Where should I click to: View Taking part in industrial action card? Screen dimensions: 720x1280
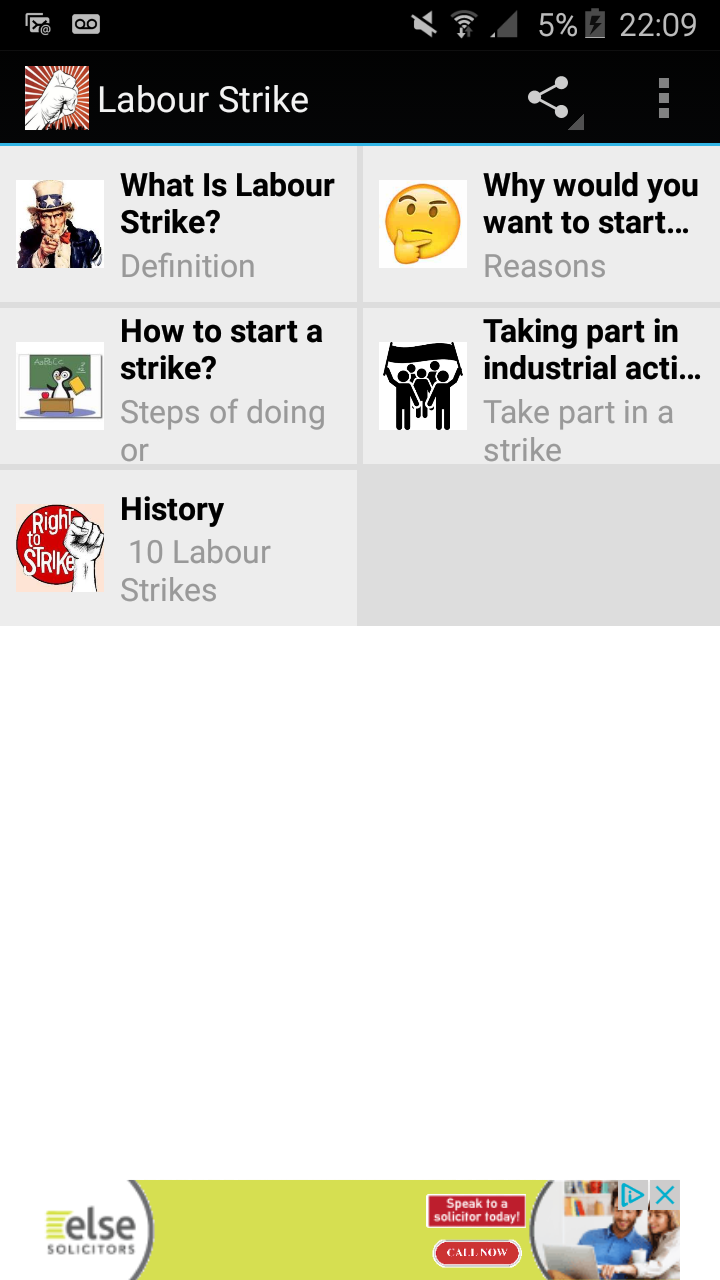coord(541,386)
